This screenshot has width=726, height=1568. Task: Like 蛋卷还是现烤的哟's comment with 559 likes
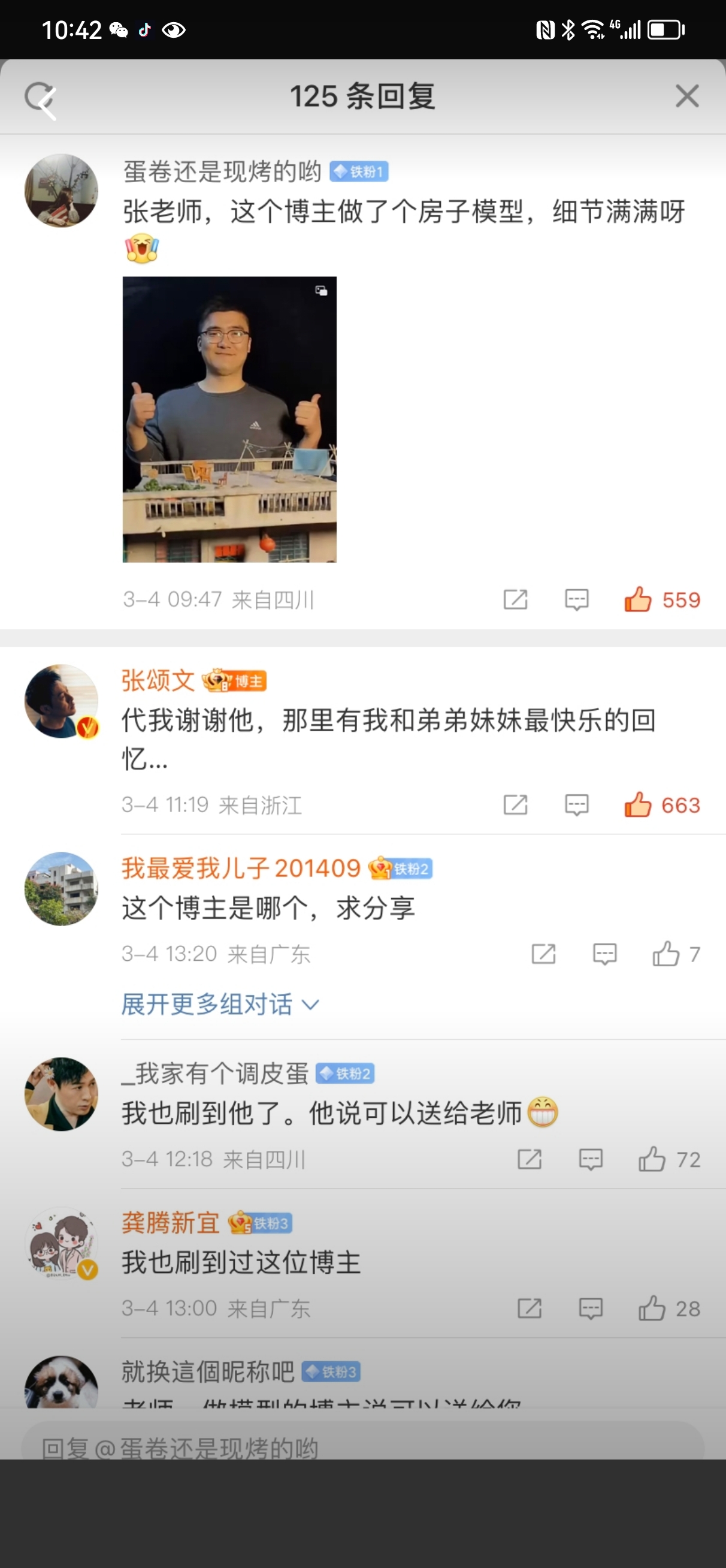pos(638,599)
